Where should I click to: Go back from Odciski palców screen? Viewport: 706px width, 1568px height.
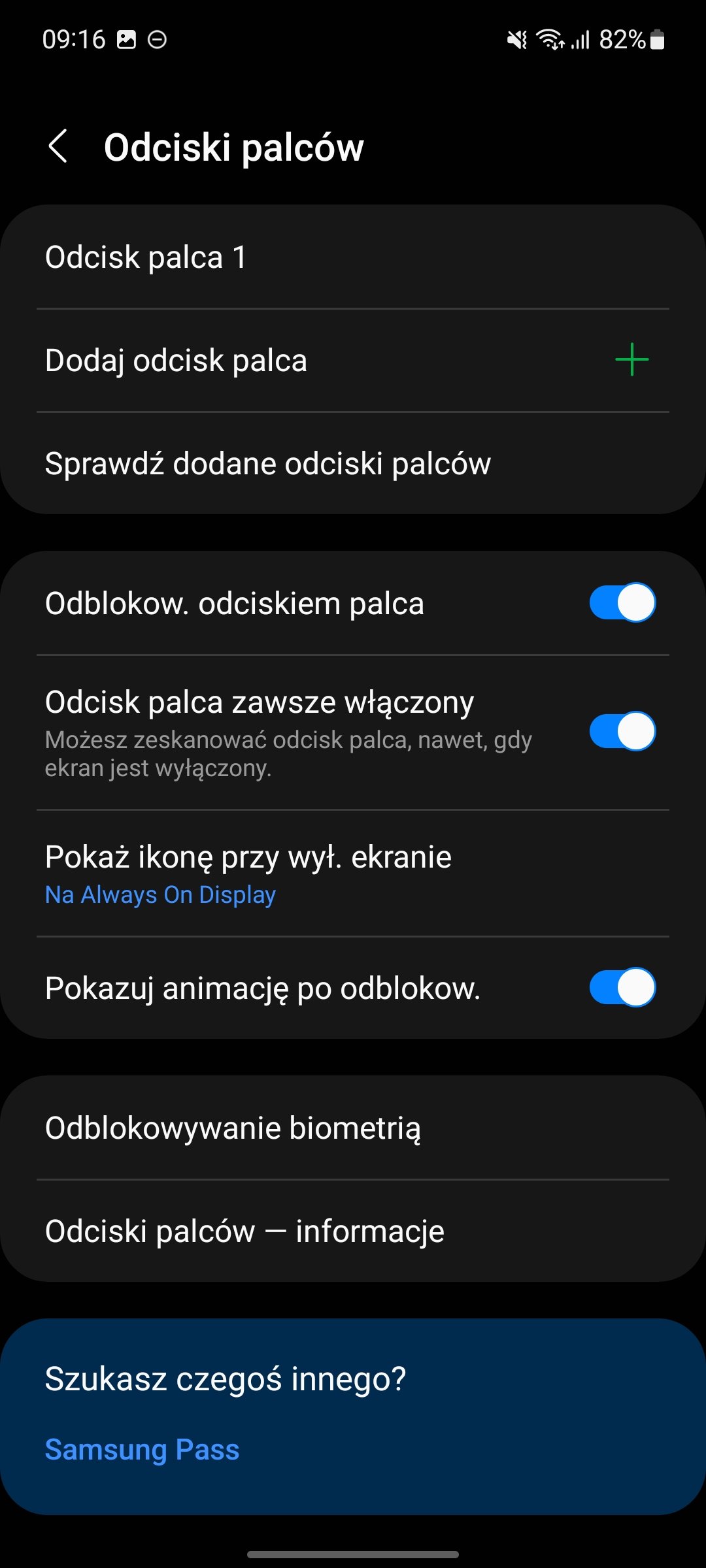(58, 146)
